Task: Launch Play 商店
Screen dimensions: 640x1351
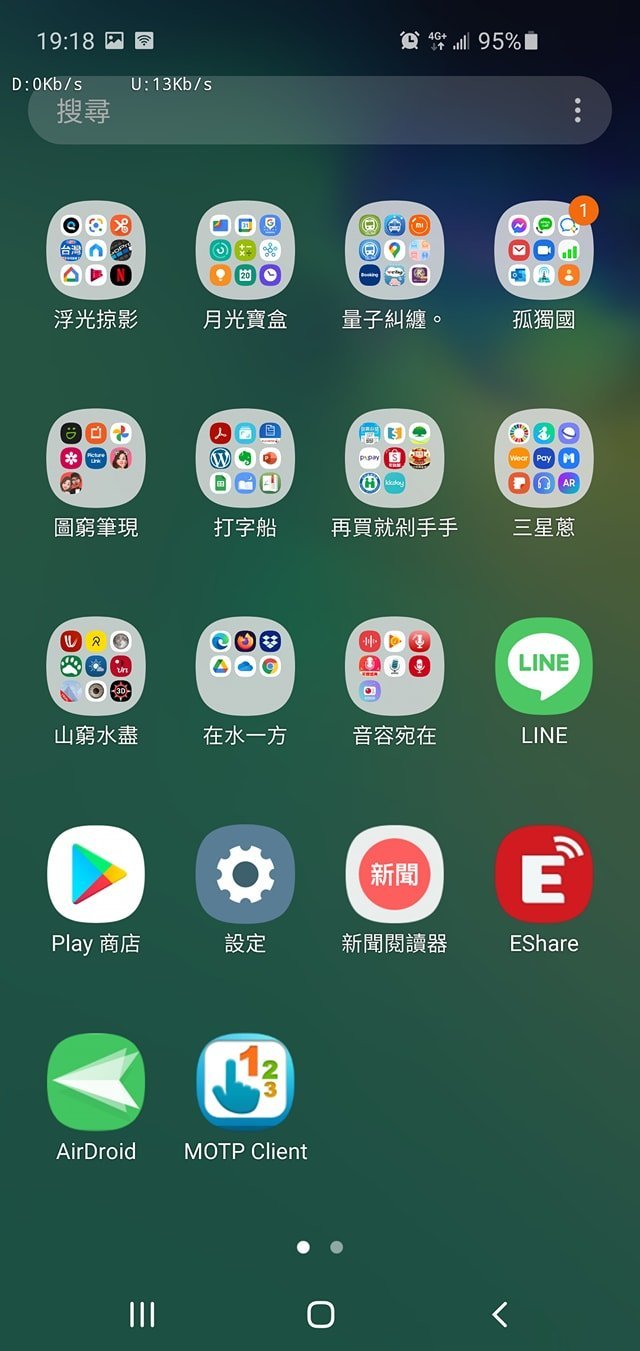Action: 96,874
